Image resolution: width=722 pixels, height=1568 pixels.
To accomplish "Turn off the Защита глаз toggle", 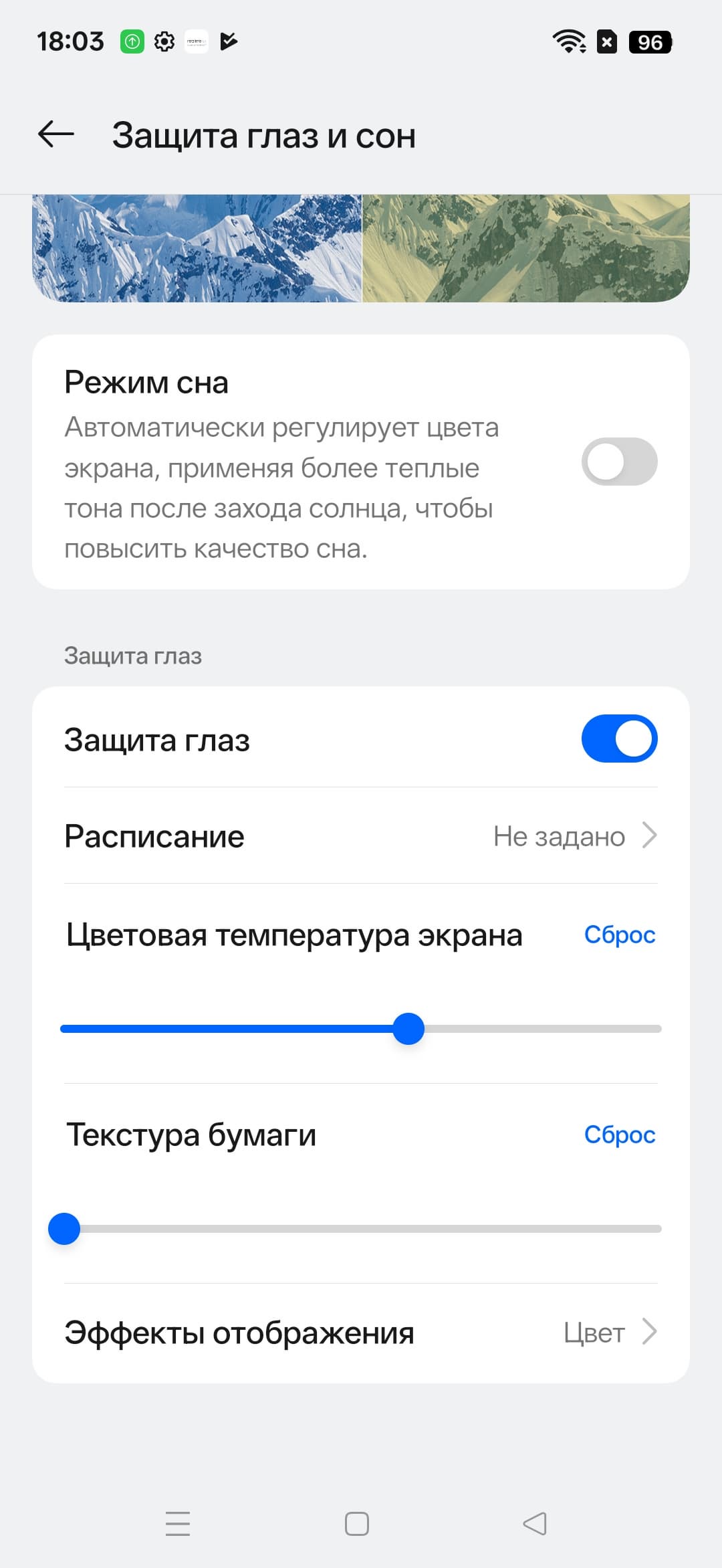I will (x=619, y=739).
